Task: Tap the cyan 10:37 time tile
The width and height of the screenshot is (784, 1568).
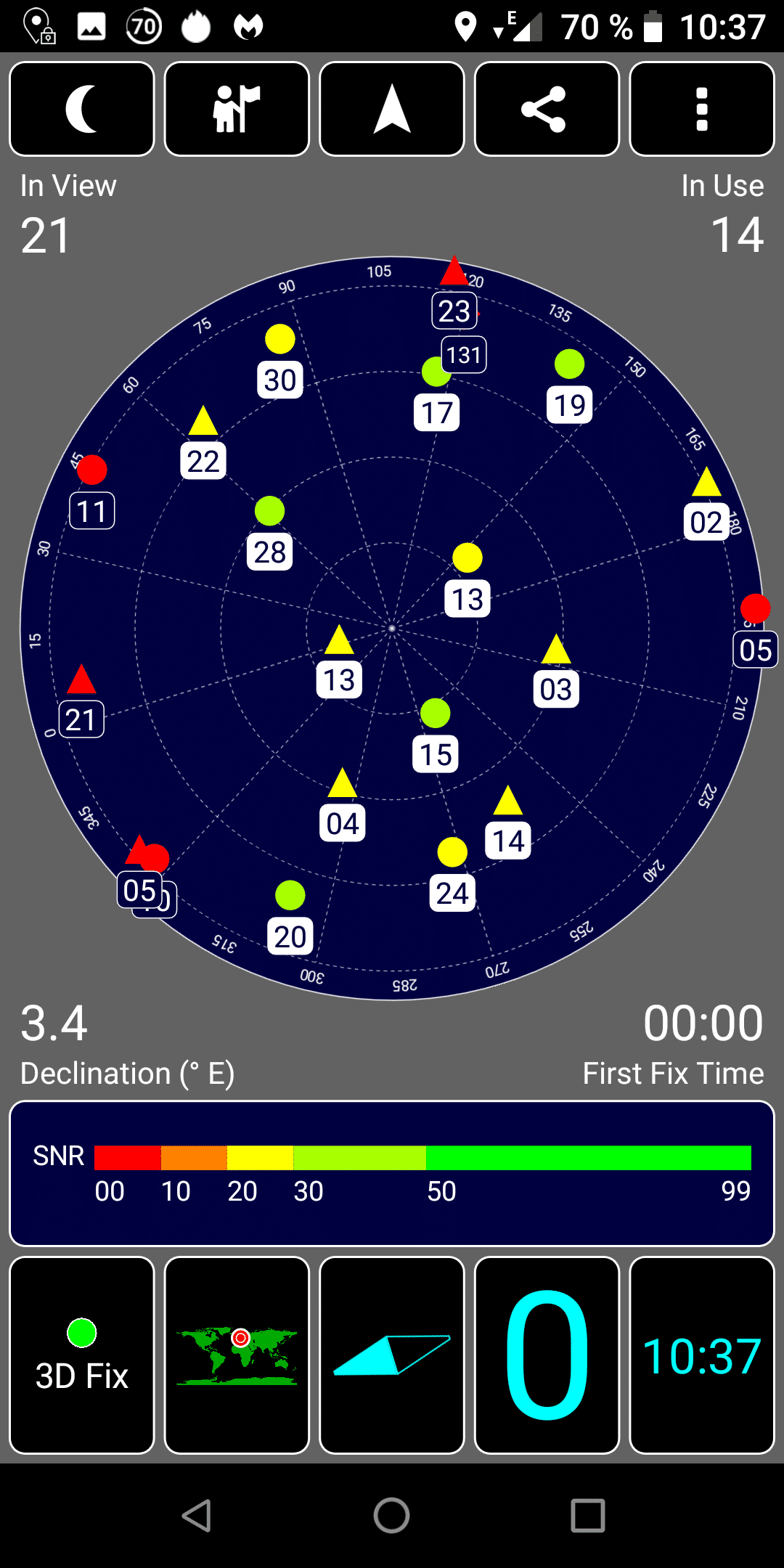Action: click(x=702, y=1355)
